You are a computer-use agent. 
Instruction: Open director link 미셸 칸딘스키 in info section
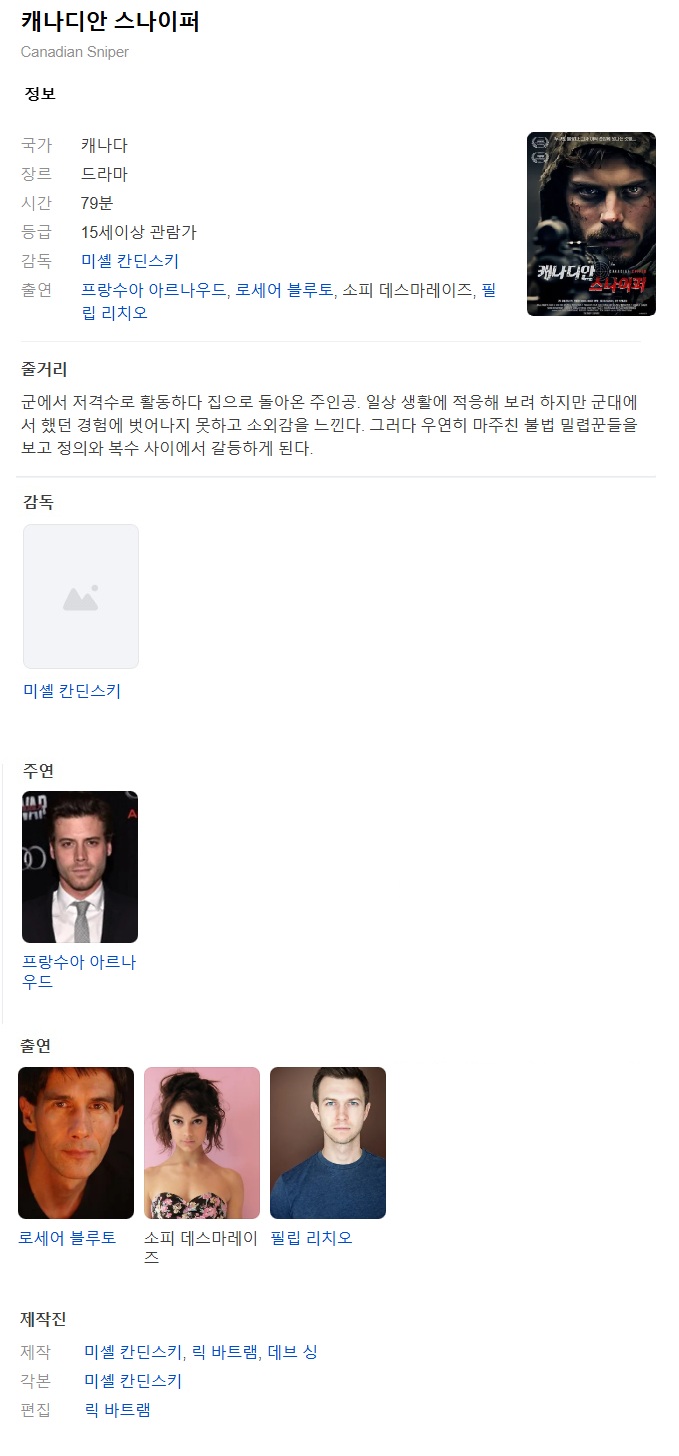click(130, 261)
